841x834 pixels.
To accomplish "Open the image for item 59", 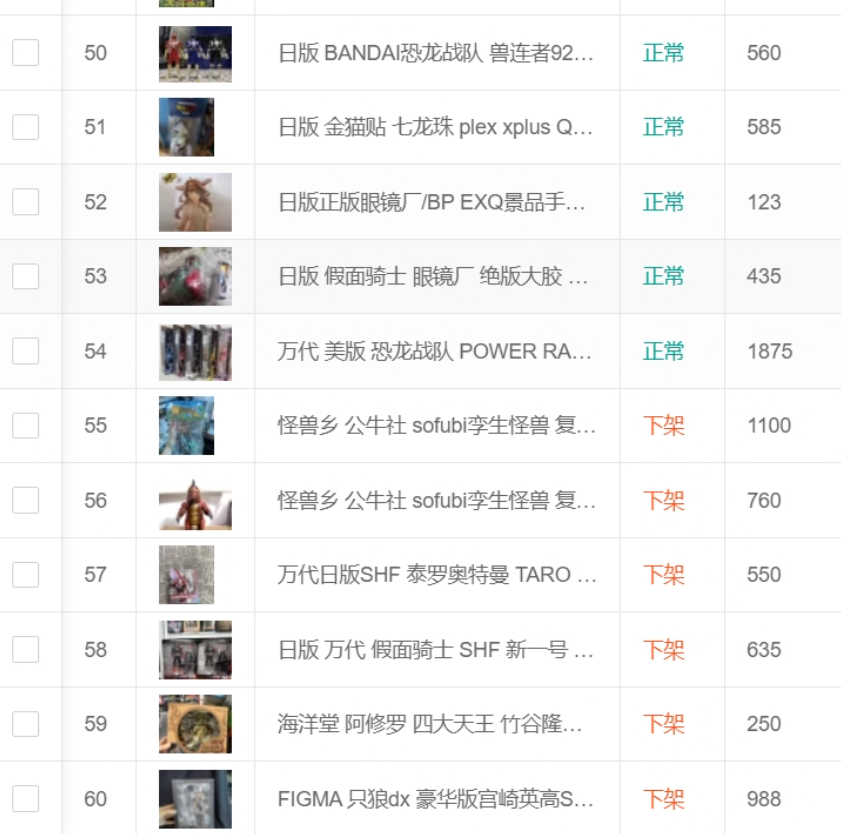I will click(195, 724).
